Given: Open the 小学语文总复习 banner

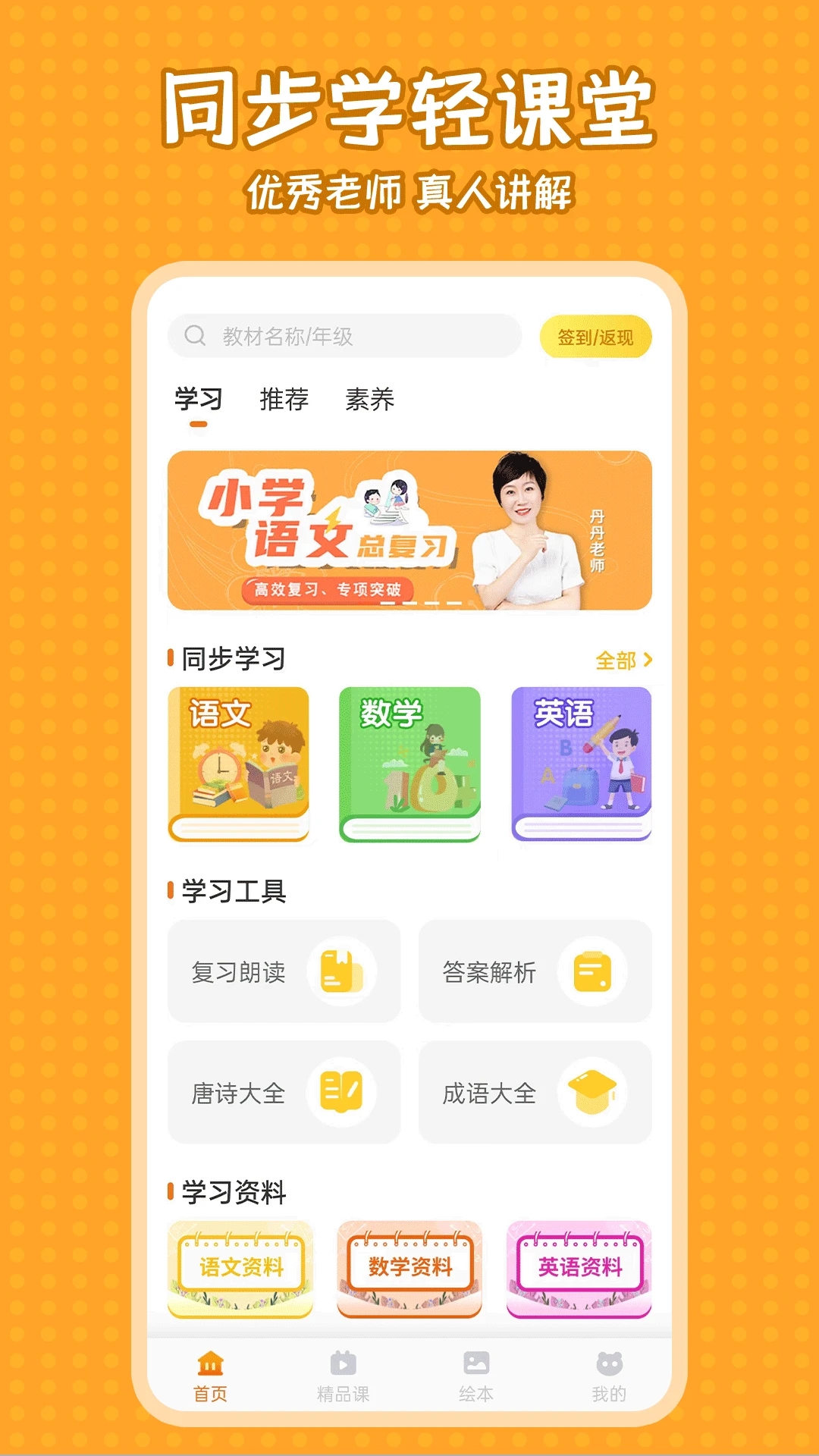Looking at the screenshot, I should coord(409,529).
